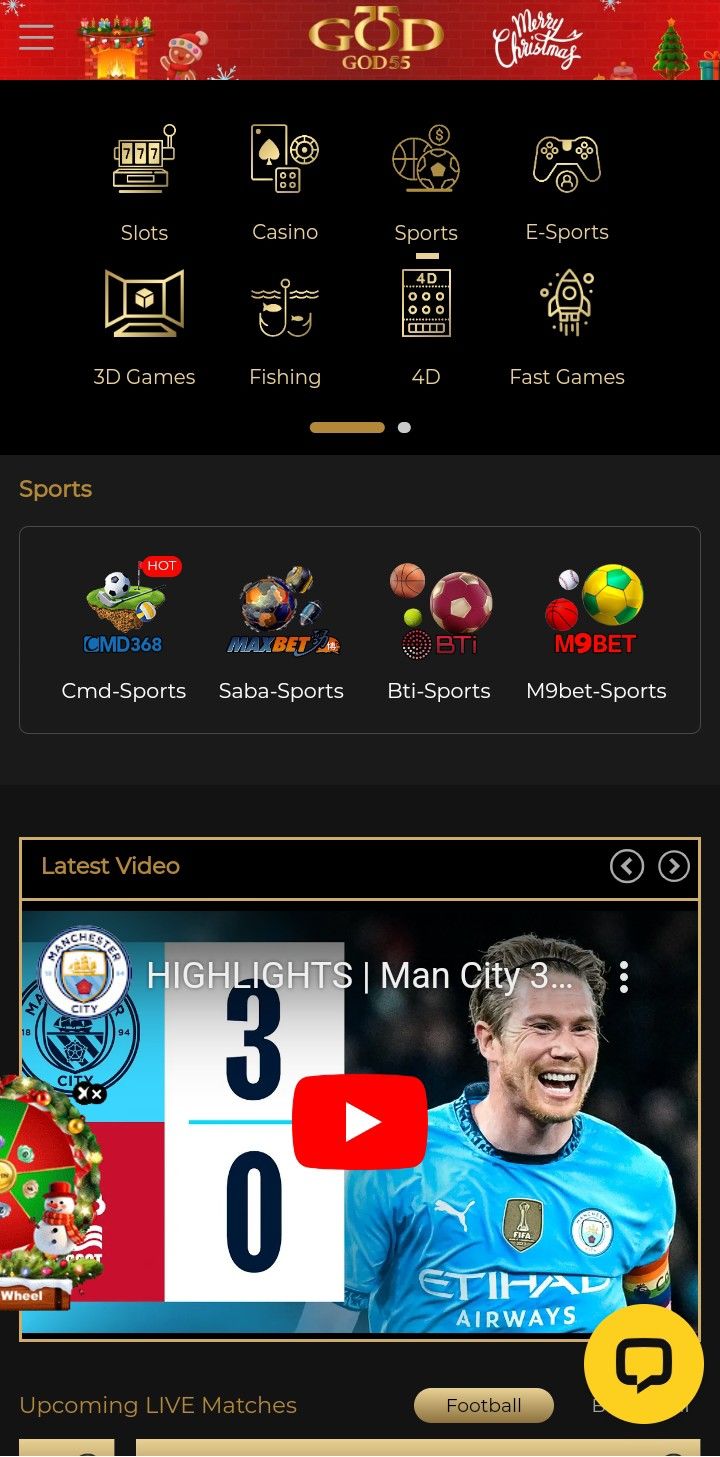Viewport: 720px width, 1457px height.
Task: Show next latest video
Action: pos(674,866)
